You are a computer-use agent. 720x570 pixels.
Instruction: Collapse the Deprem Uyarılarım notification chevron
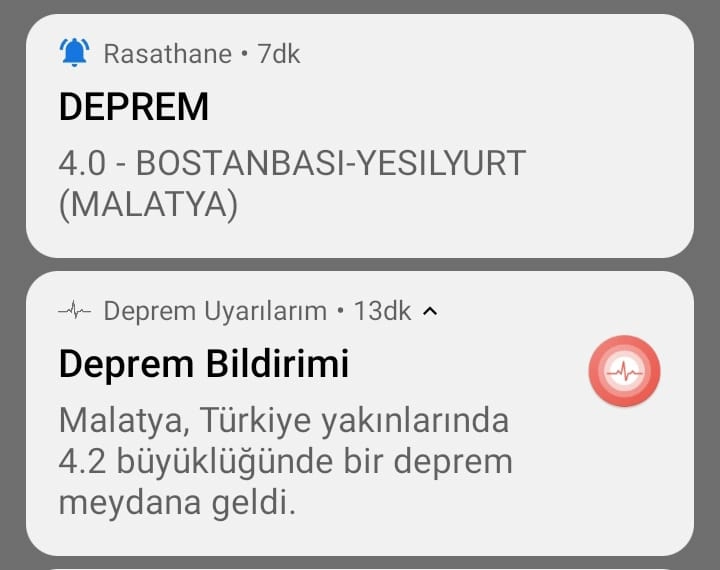click(x=431, y=311)
